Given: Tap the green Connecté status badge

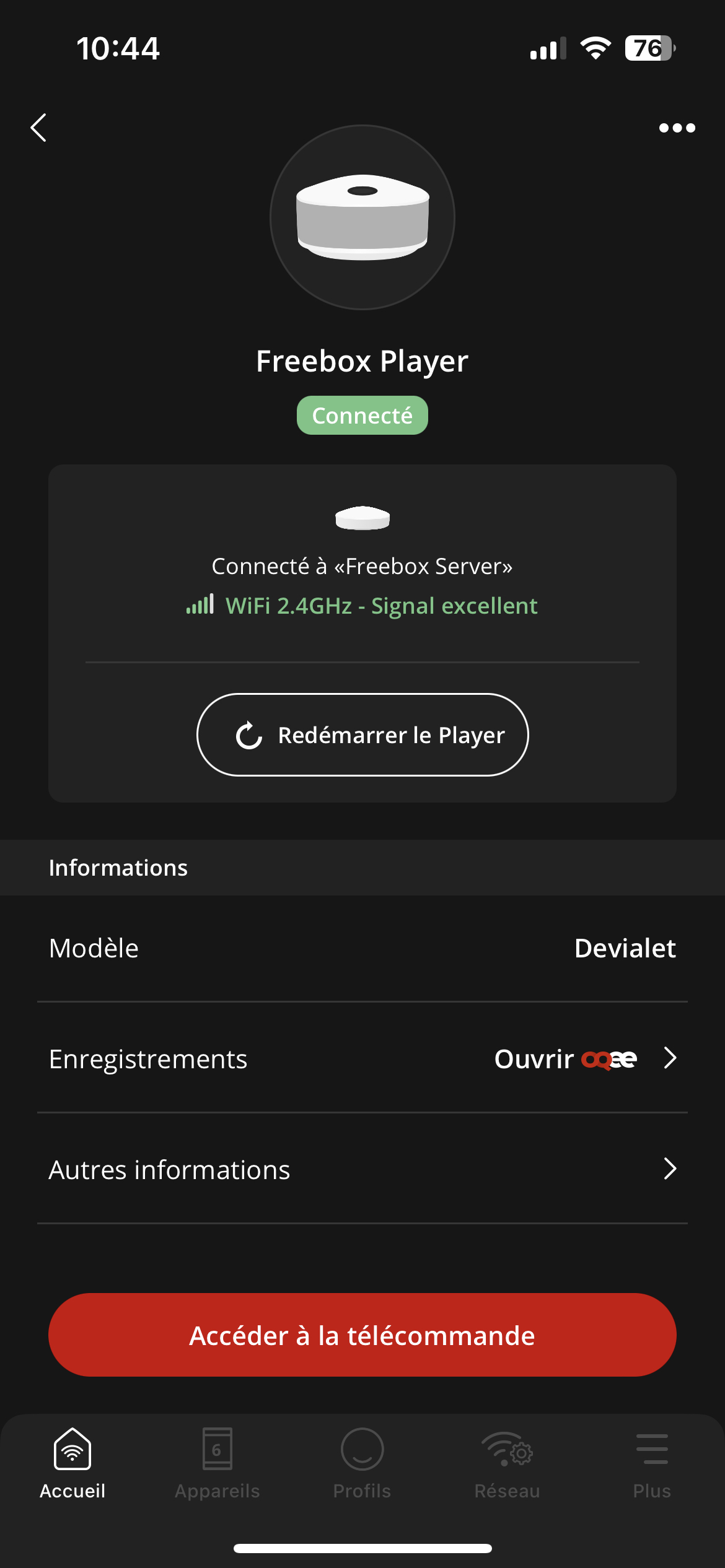Looking at the screenshot, I should [x=362, y=415].
